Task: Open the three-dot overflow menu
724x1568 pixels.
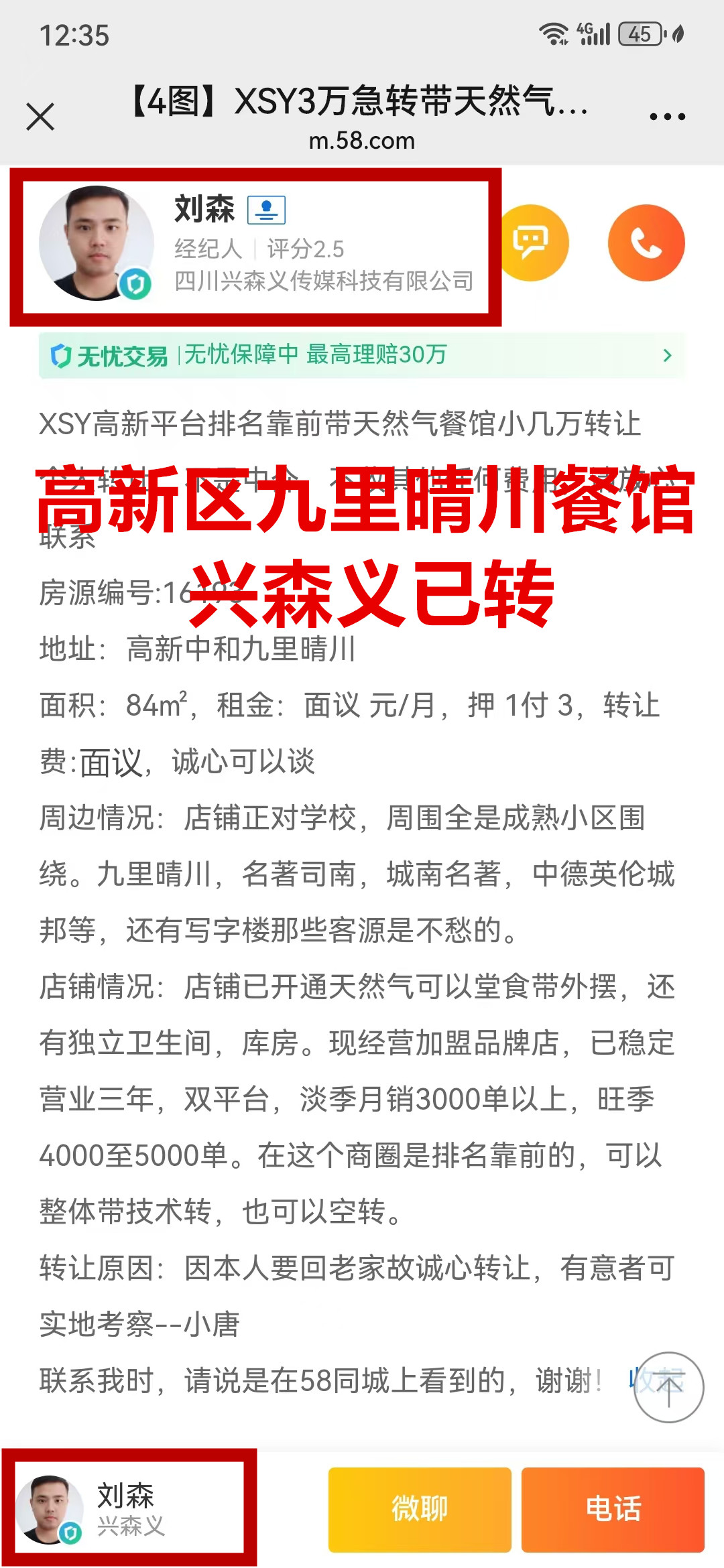Action: (x=667, y=117)
